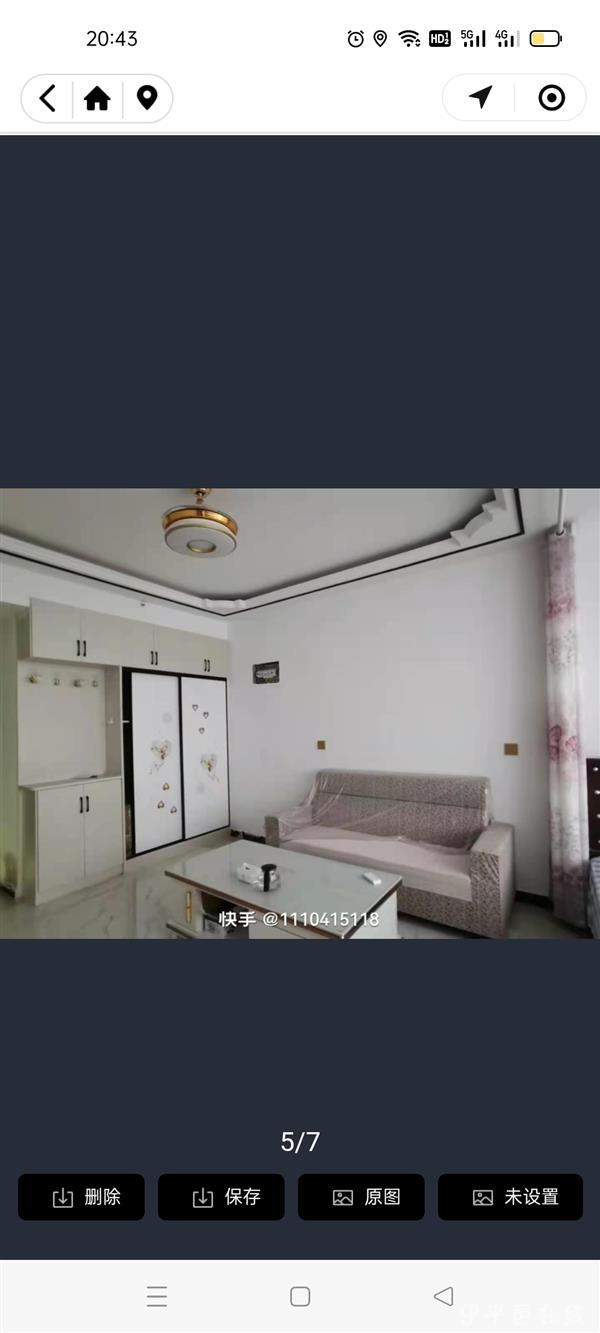The image size is (600, 1333).
Task: Tap system back triangle button
Action: point(443,1297)
